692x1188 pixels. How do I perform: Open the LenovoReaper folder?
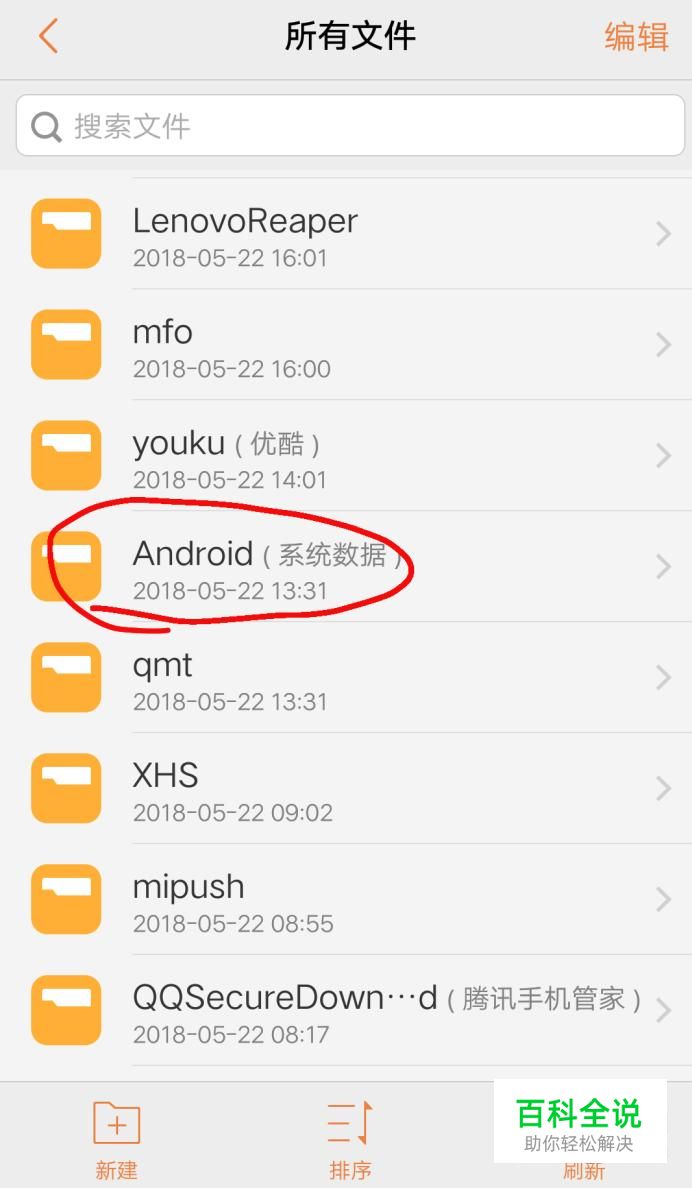coord(346,234)
